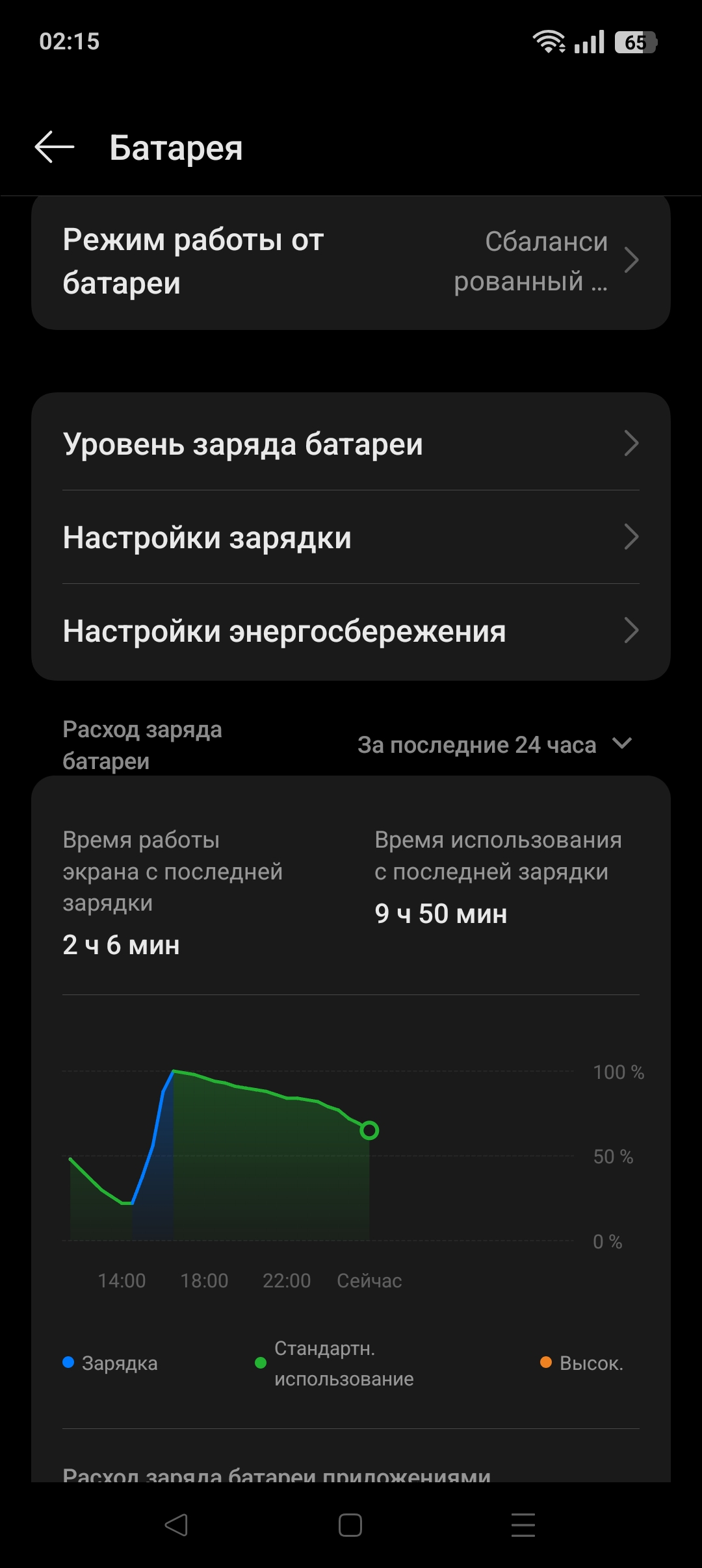Screen dimensions: 702x1568
Task: Tap the system home button
Action: [x=350, y=1524]
